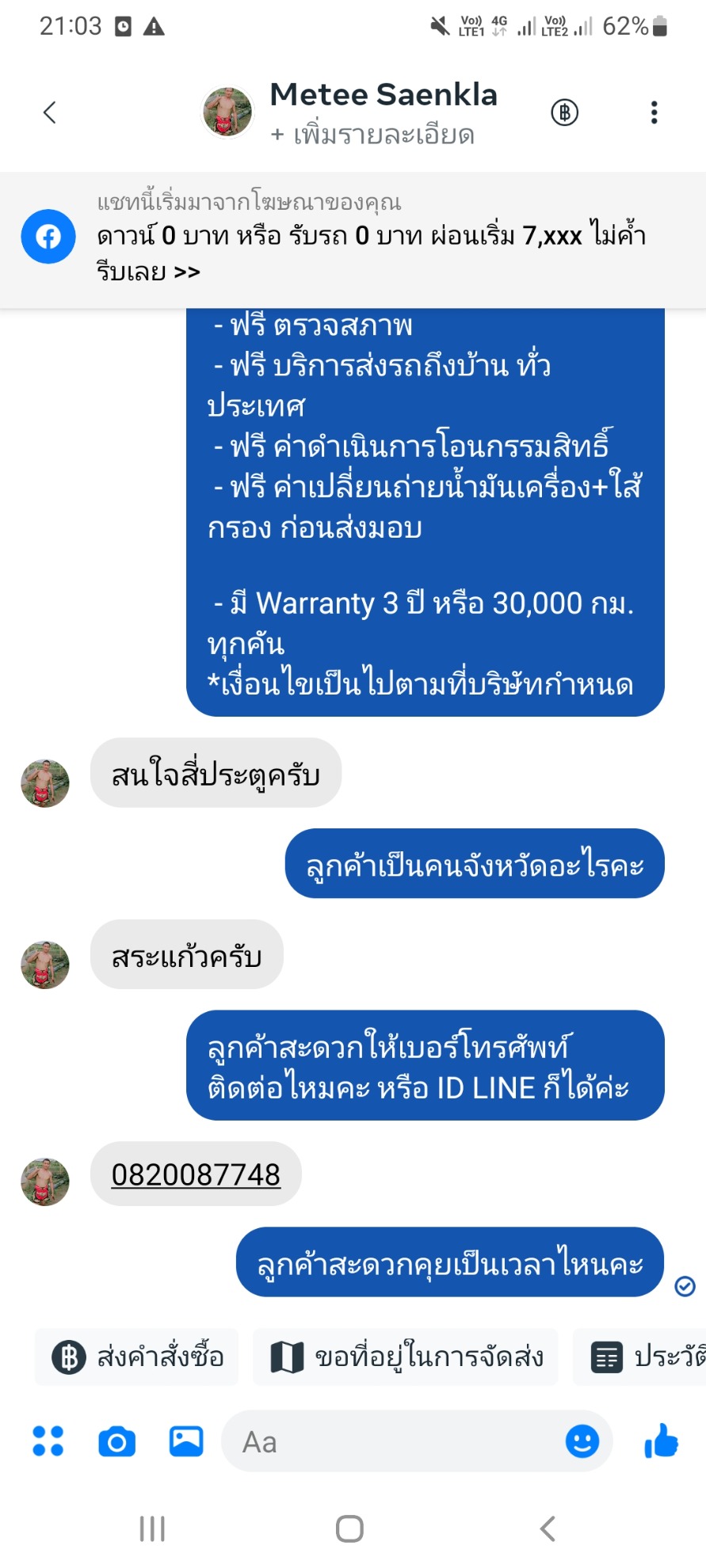This screenshot has width=706, height=1568.
Task: Open the gallery image picker
Action: click(186, 1441)
